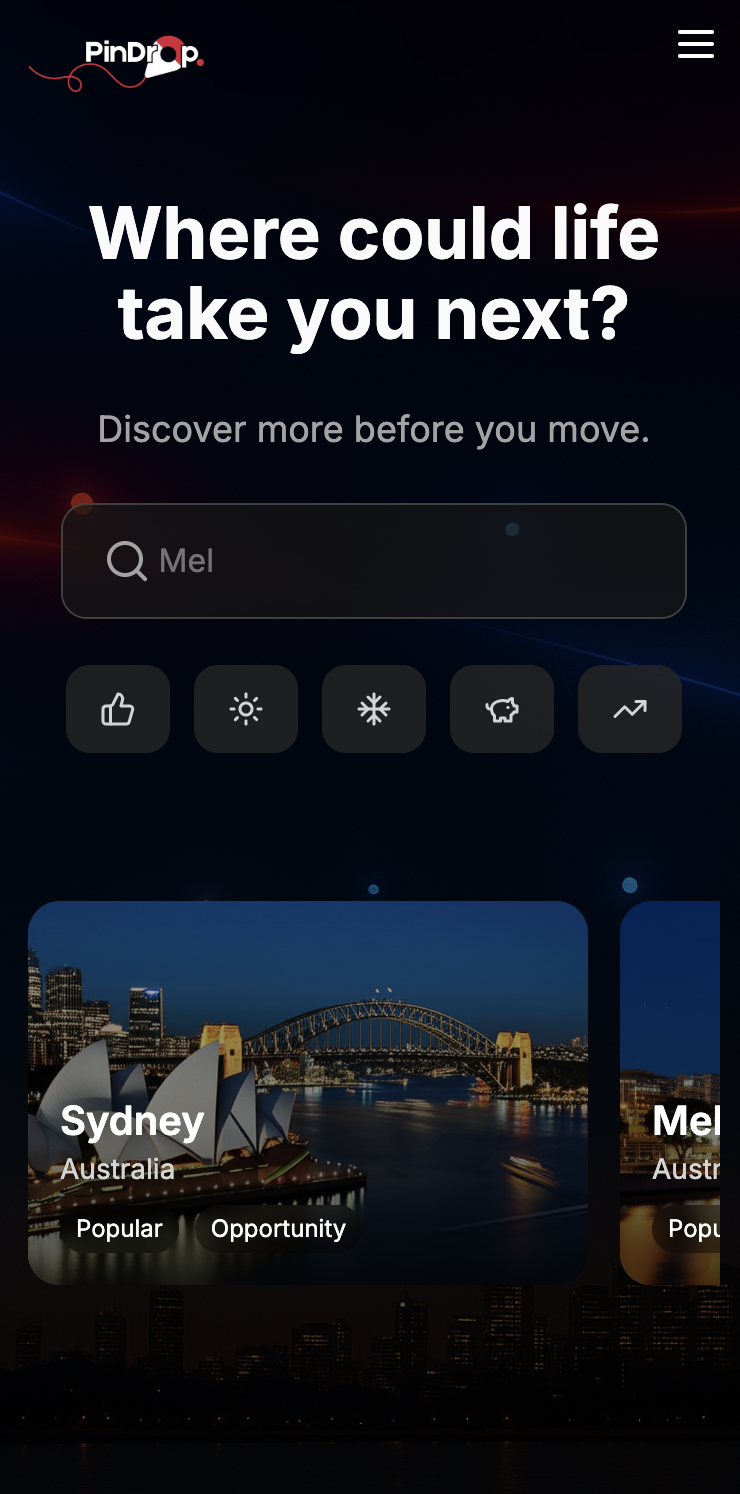Choose the snowflake cold climate filter

[x=374, y=709]
